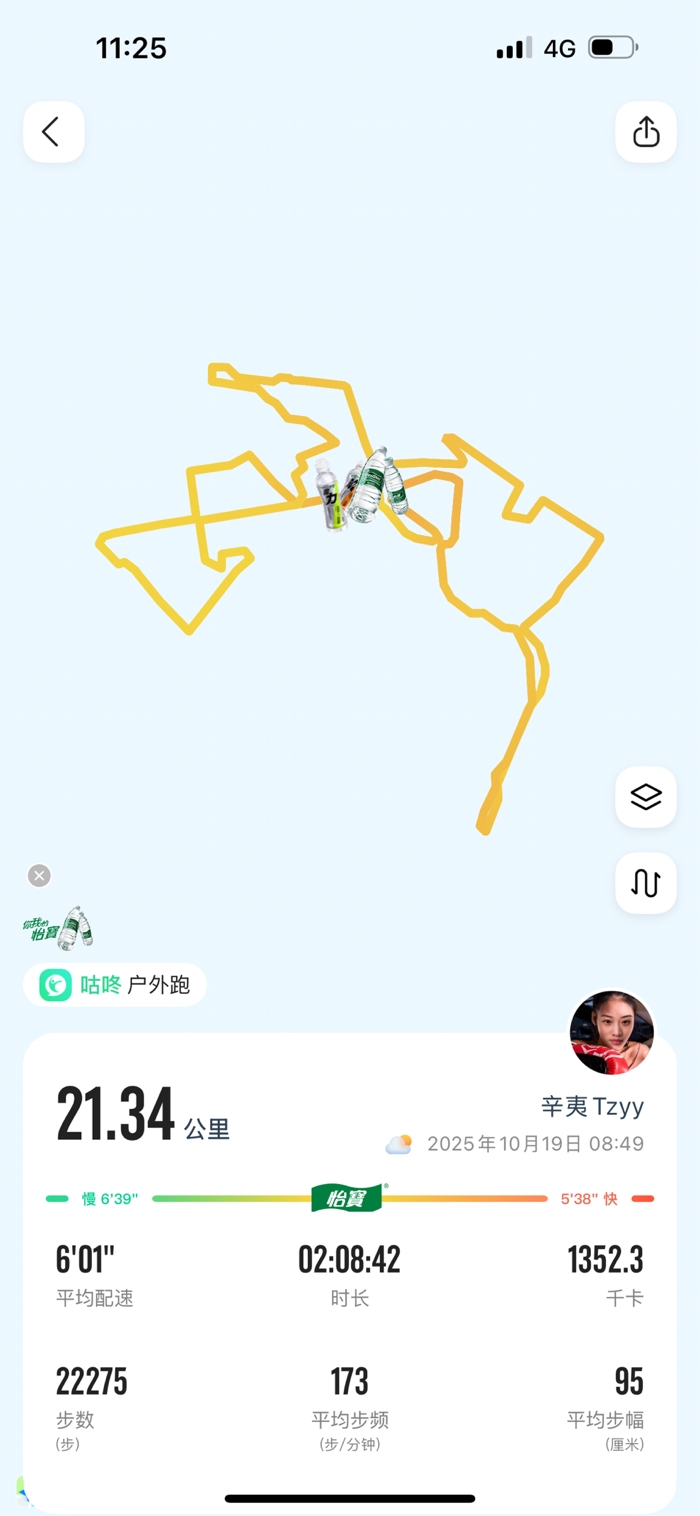Image resolution: width=700 pixels, height=1516 pixels.
Task: Open the map layers button
Action: coord(646,797)
